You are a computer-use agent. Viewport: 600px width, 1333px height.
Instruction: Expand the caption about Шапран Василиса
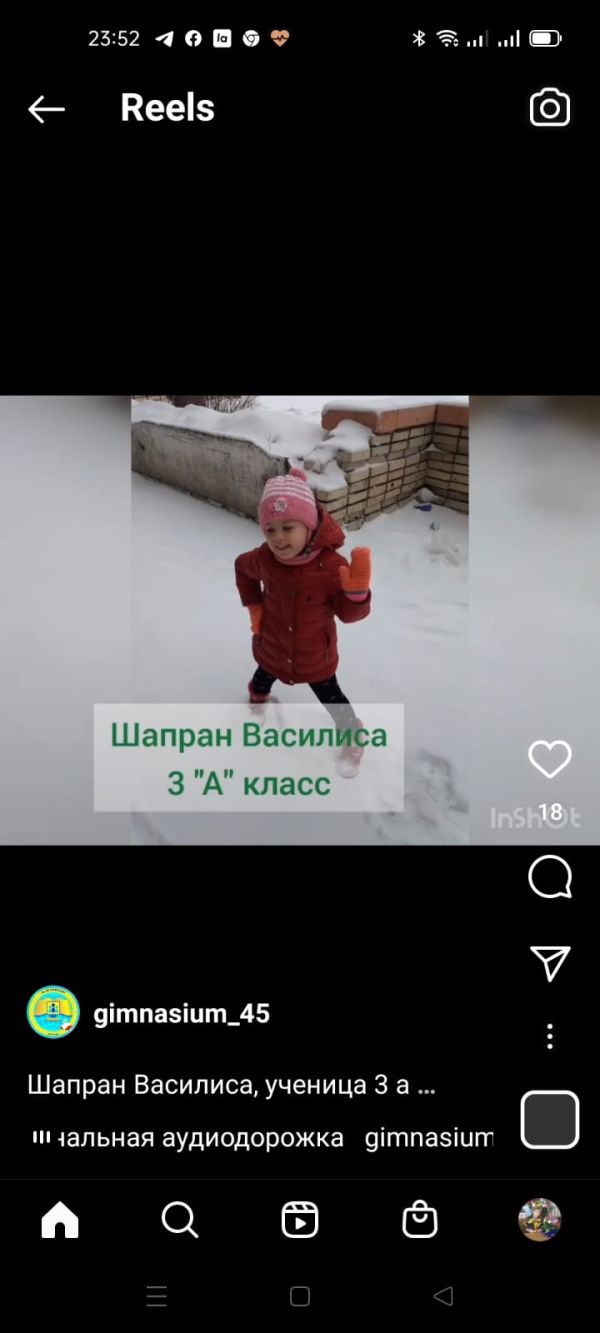click(231, 1085)
